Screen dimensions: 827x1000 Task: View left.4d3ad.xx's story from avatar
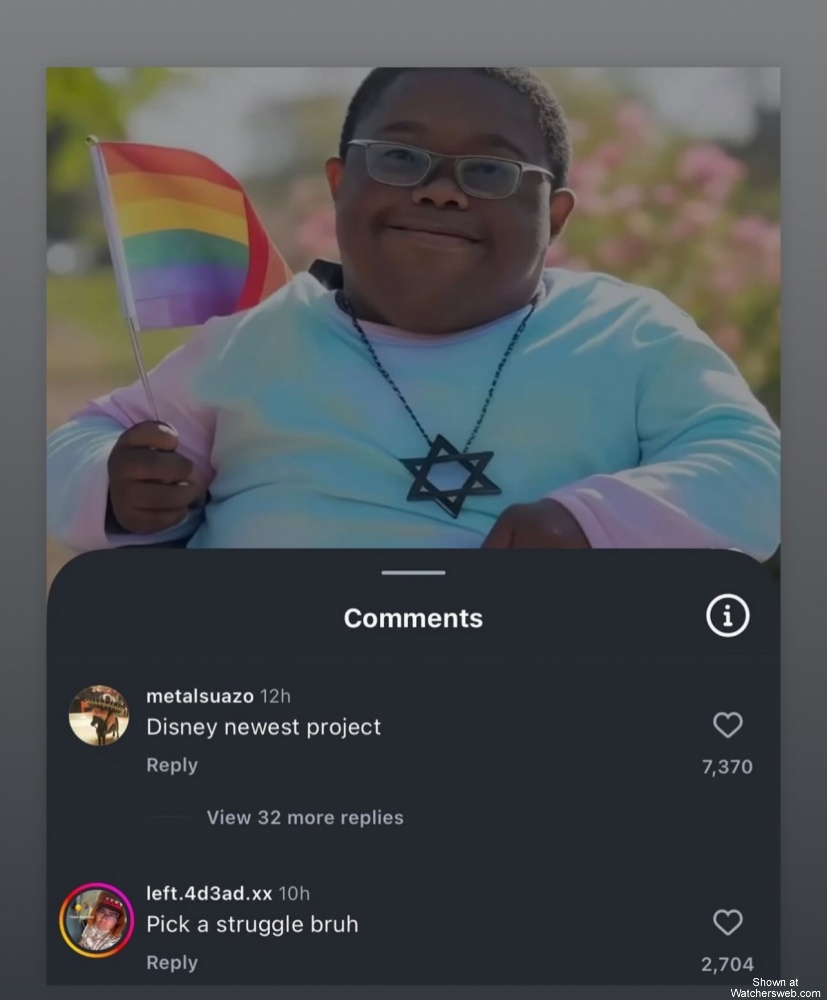click(97, 920)
